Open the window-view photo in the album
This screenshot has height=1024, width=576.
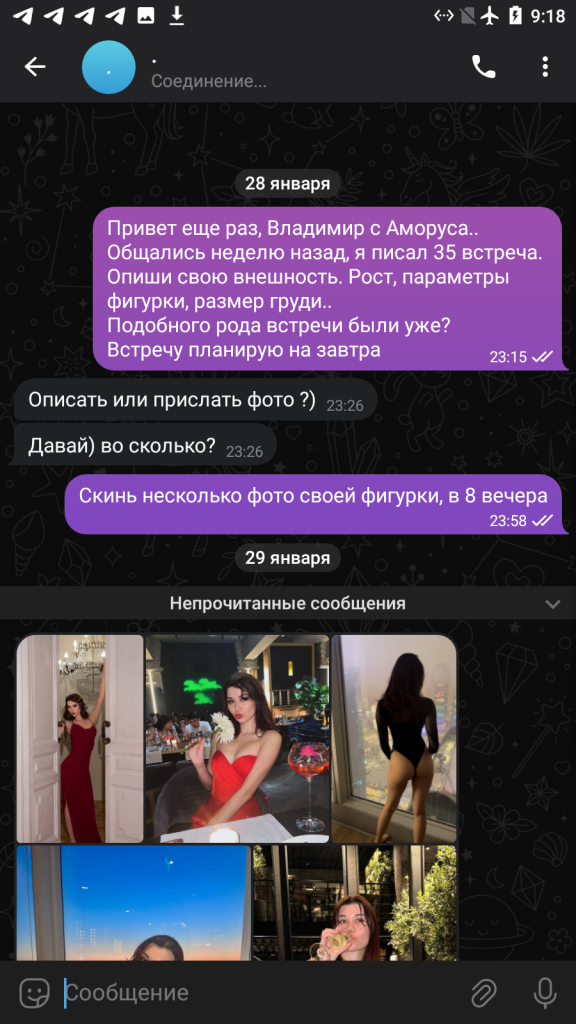coord(394,739)
